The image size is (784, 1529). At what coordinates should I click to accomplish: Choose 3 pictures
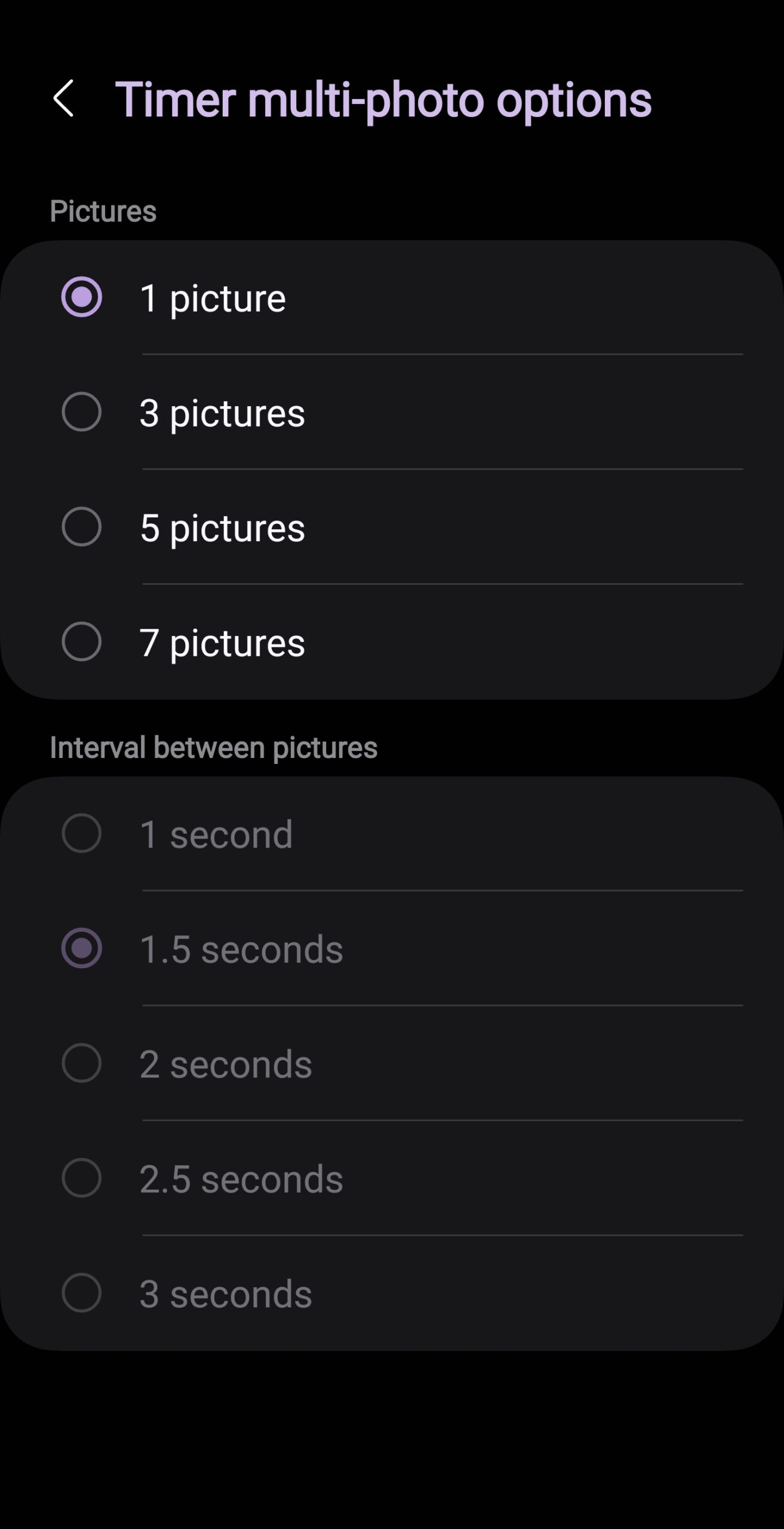click(x=82, y=412)
